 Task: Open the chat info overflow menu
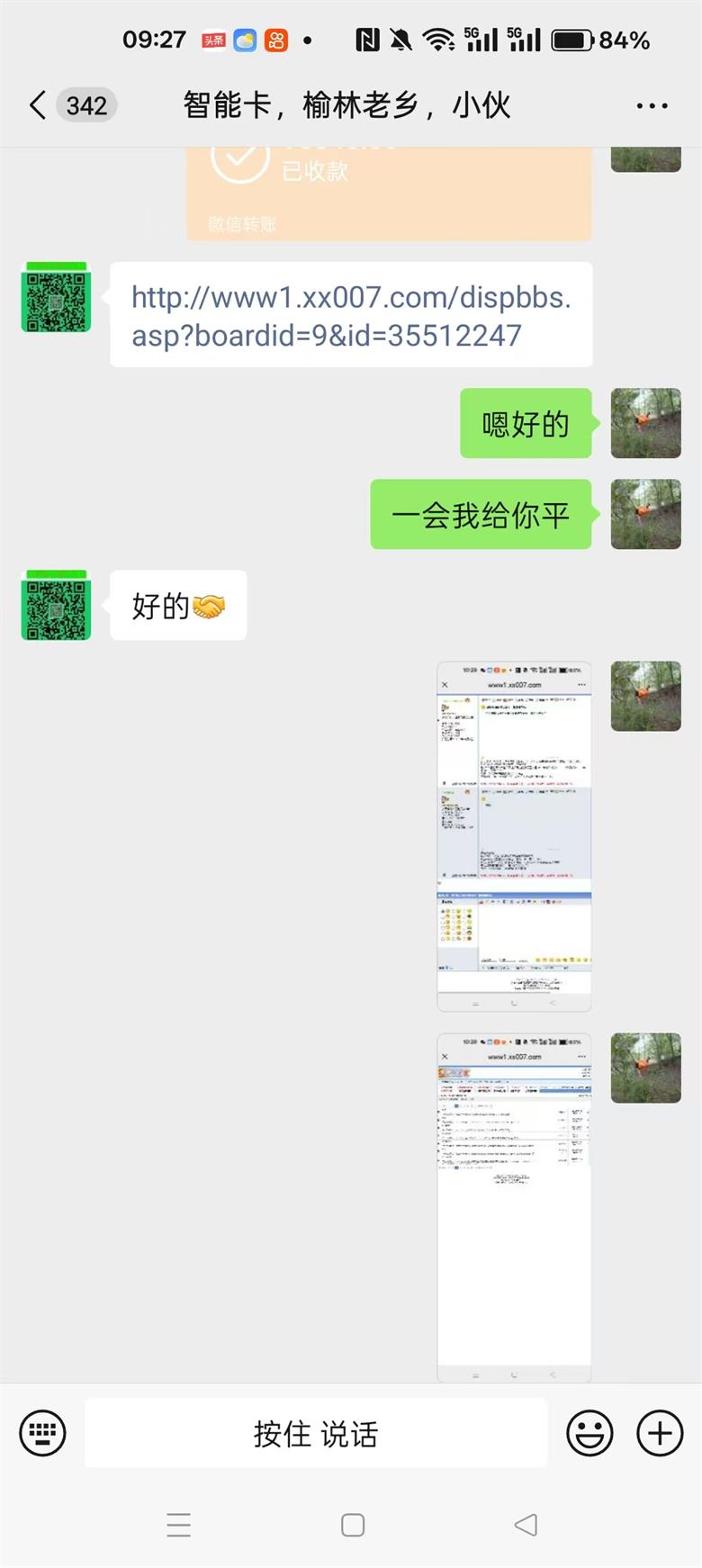pyautogui.click(x=652, y=106)
